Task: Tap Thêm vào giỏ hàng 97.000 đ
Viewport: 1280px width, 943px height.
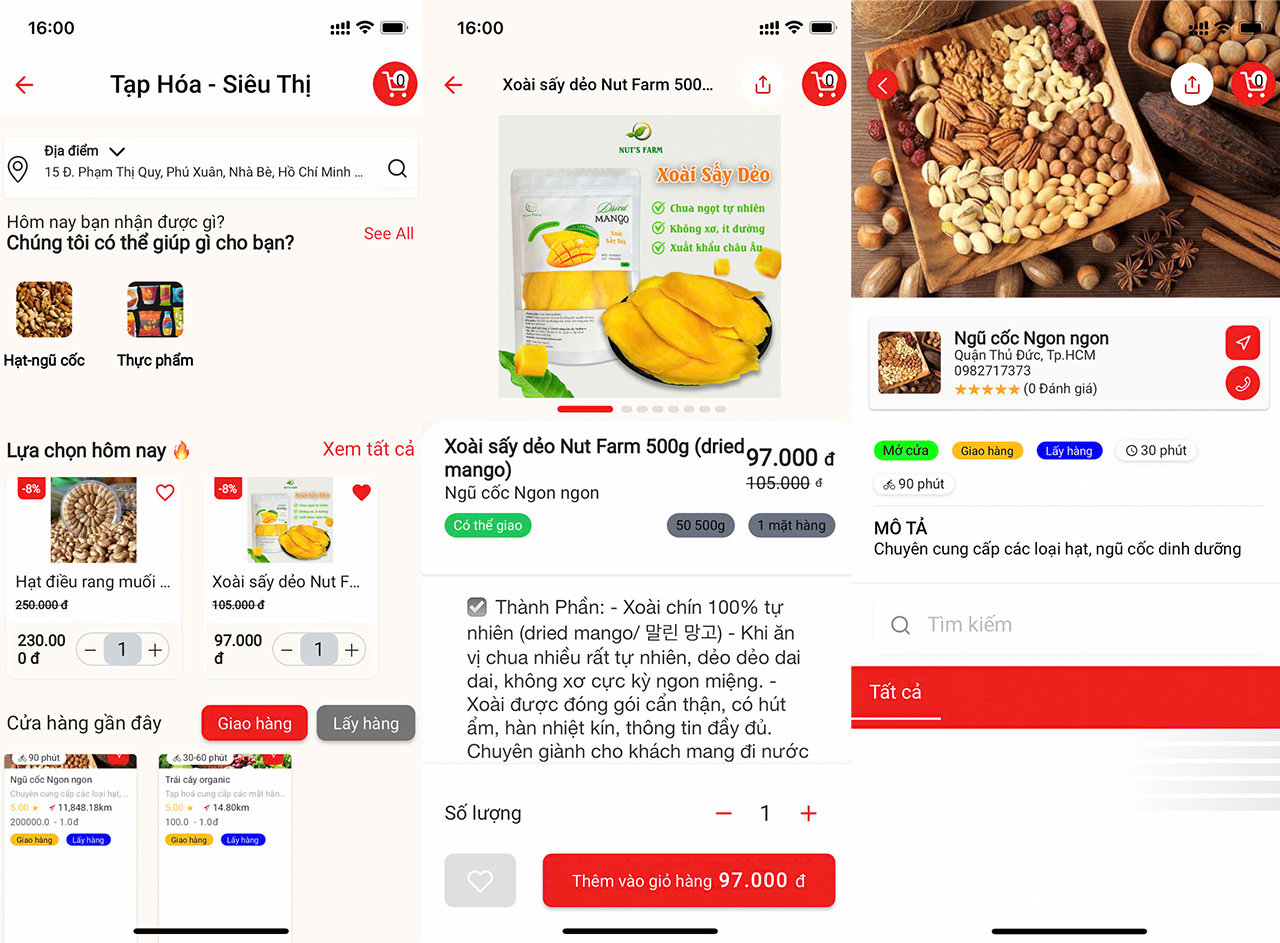Action: (688, 880)
